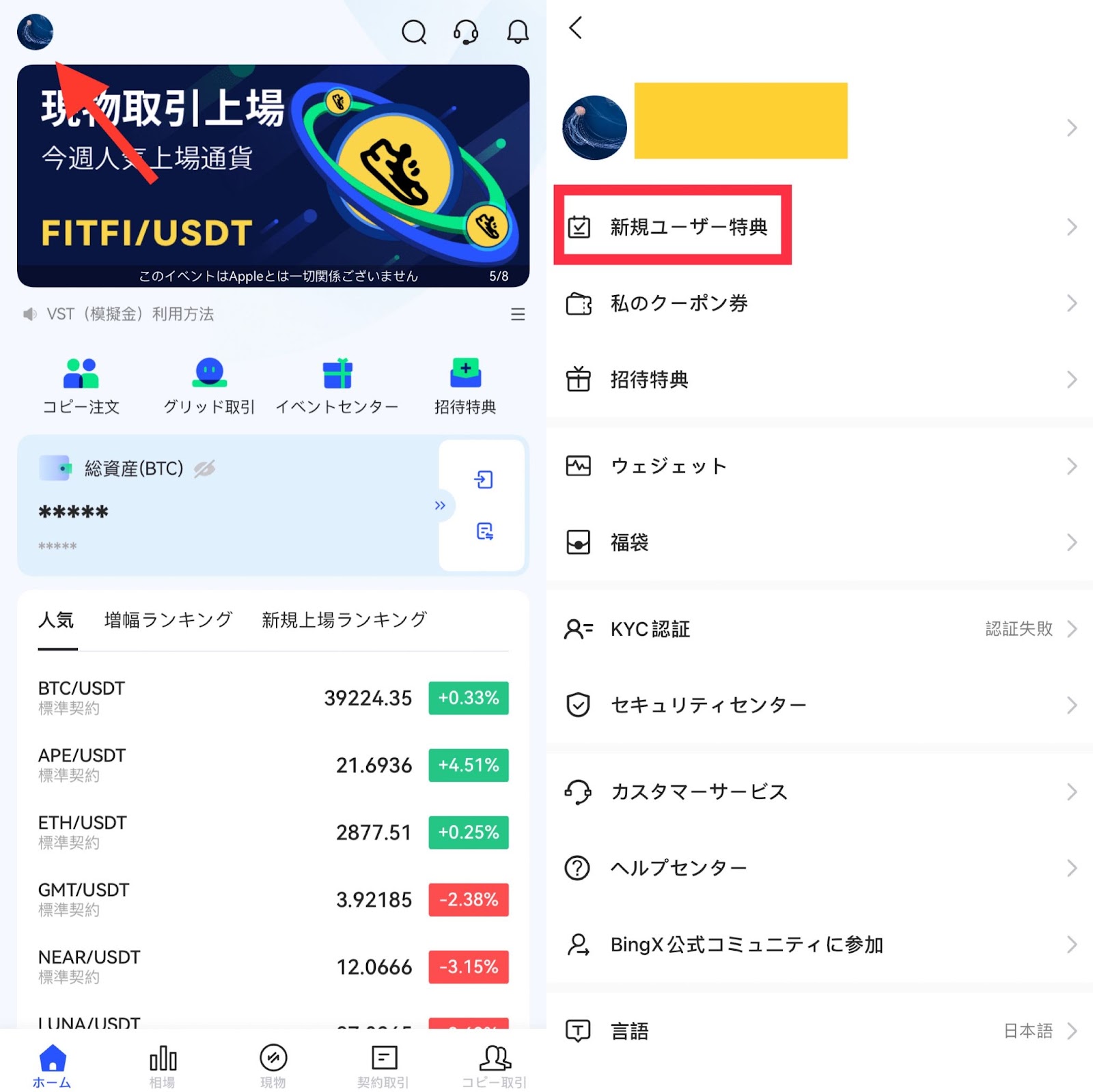Open the BTC/USDT market row
Screen dimensions: 1093x1092
[x=273, y=698]
